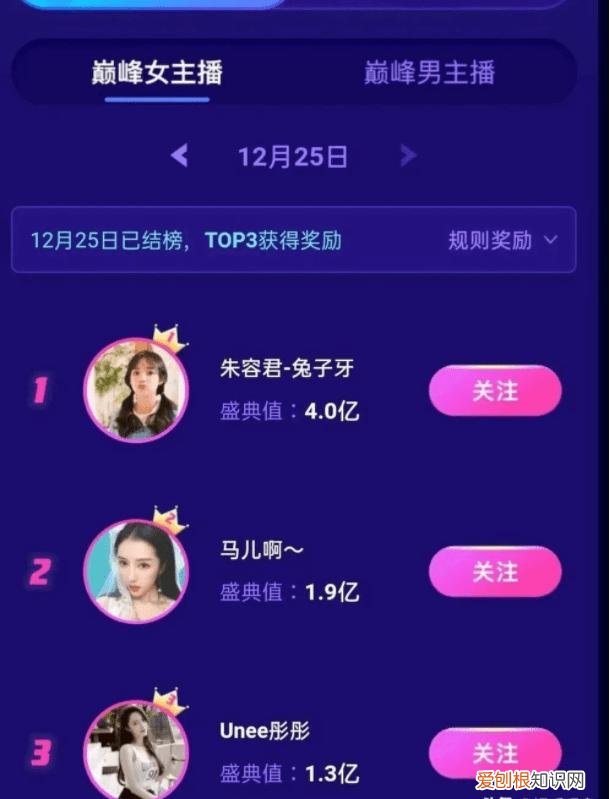Follow Unee彤彤
The width and height of the screenshot is (610, 799).
coord(495,751)
